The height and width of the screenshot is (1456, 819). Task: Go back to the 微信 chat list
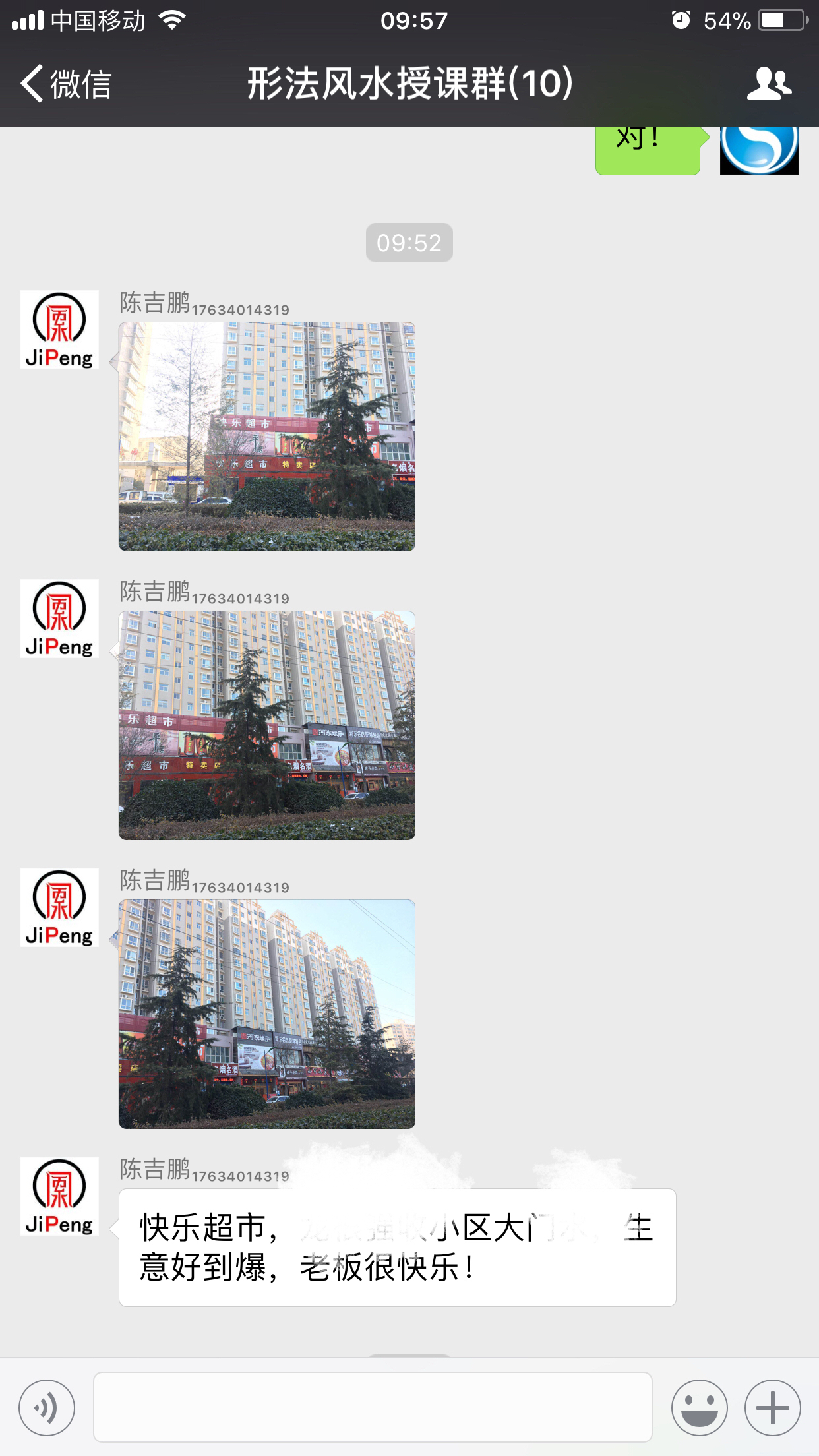(x=65, y=84)
